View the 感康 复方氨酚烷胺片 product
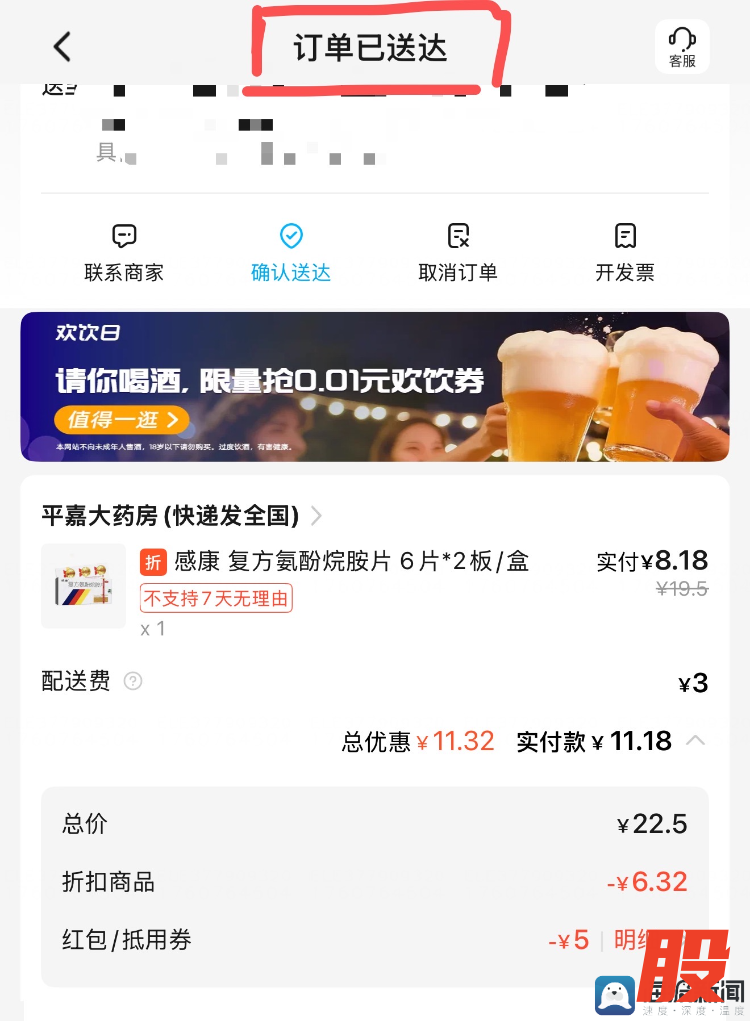 click(x=351, y=562)
